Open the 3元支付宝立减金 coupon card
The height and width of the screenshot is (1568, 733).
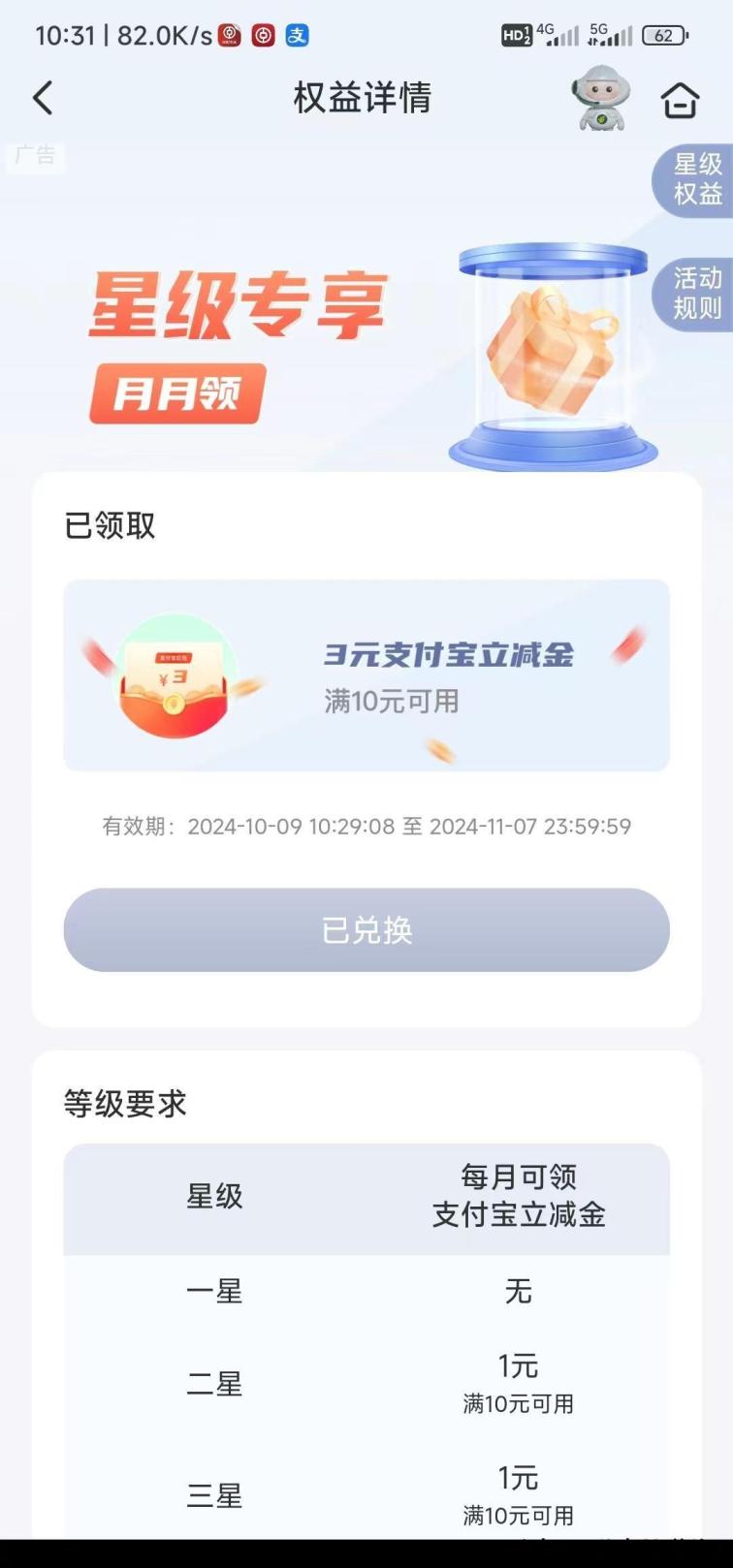click(x=366, y=675)
